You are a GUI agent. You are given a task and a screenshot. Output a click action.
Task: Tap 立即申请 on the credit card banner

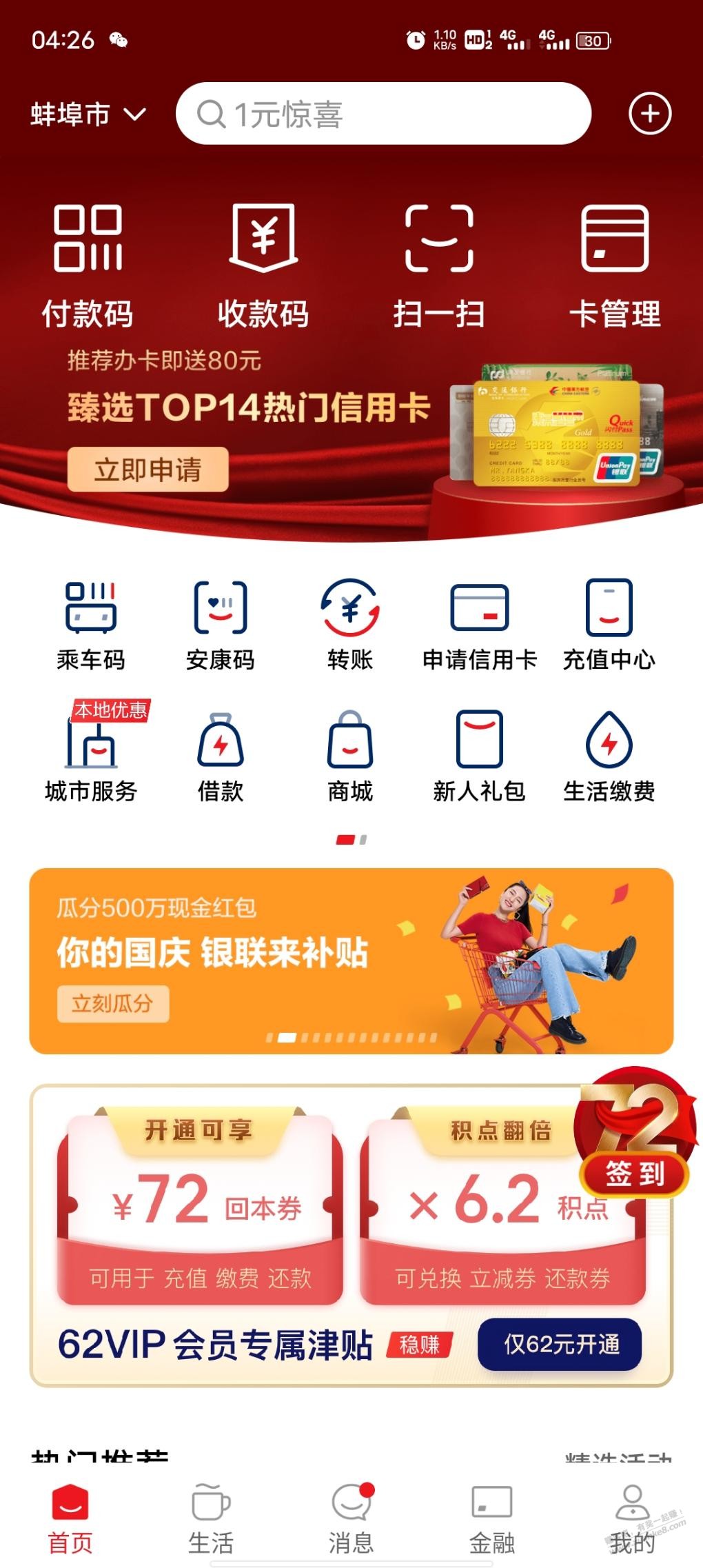click(x=147, y=470)
